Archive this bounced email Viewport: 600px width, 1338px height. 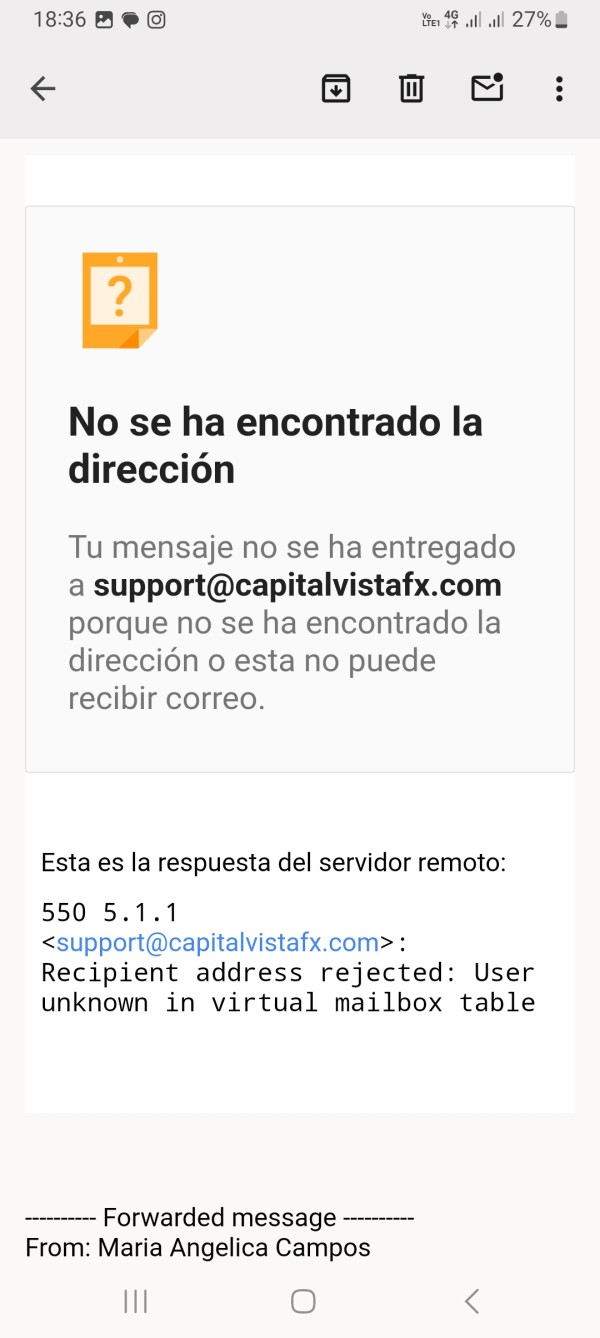[336, 89]
